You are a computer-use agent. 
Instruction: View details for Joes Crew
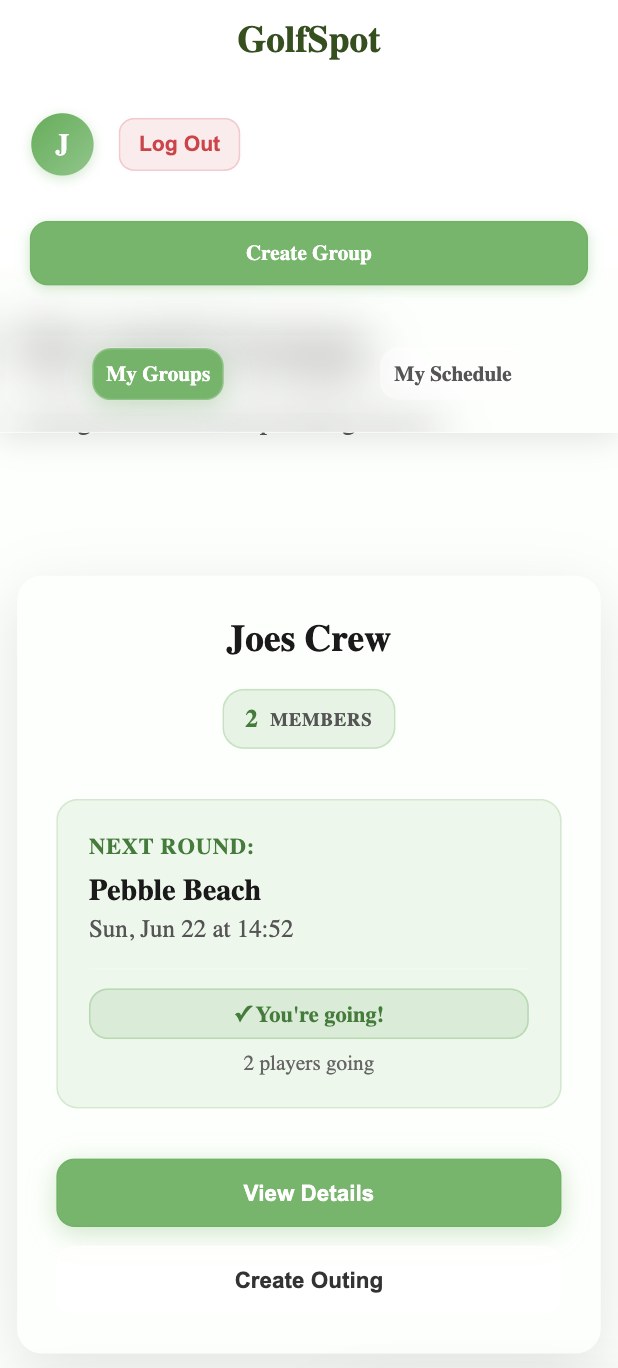coord(309,1193)
